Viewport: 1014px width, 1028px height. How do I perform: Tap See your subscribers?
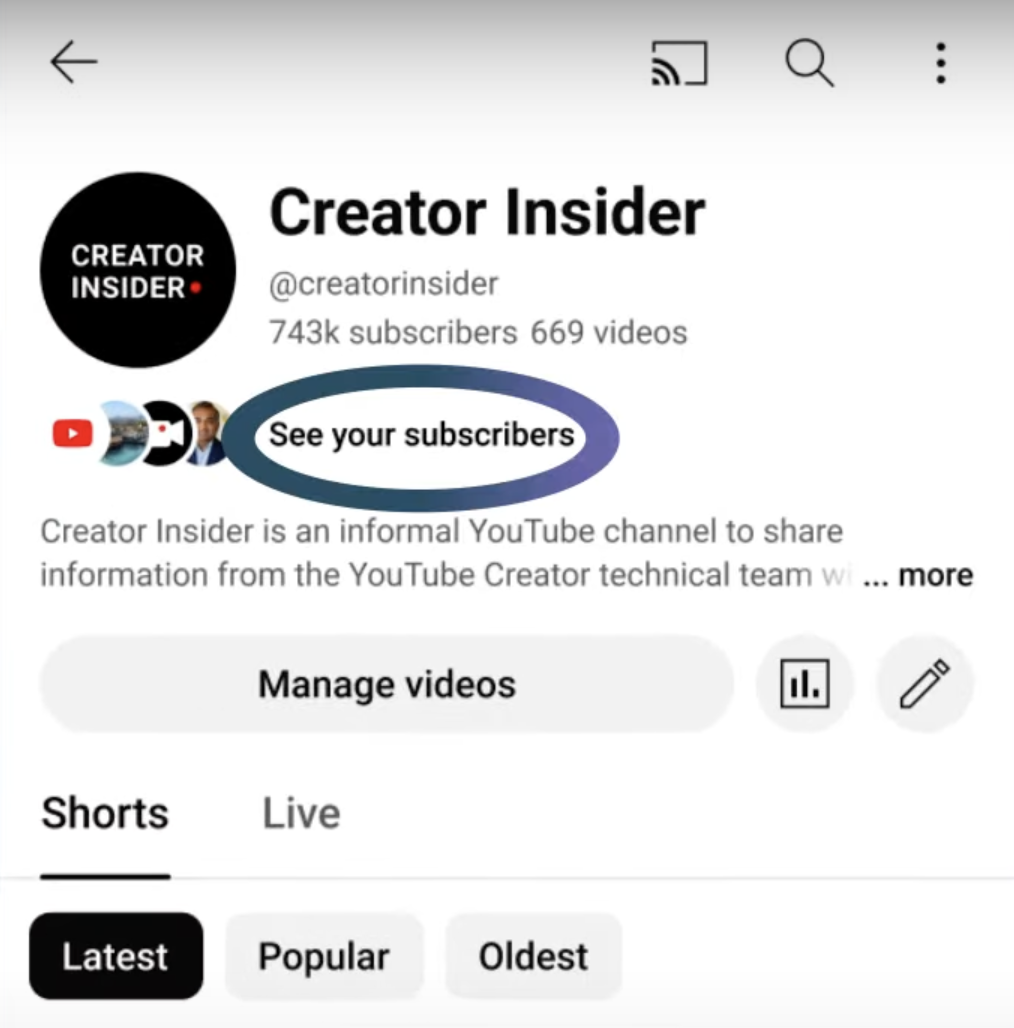coord(421,435)
